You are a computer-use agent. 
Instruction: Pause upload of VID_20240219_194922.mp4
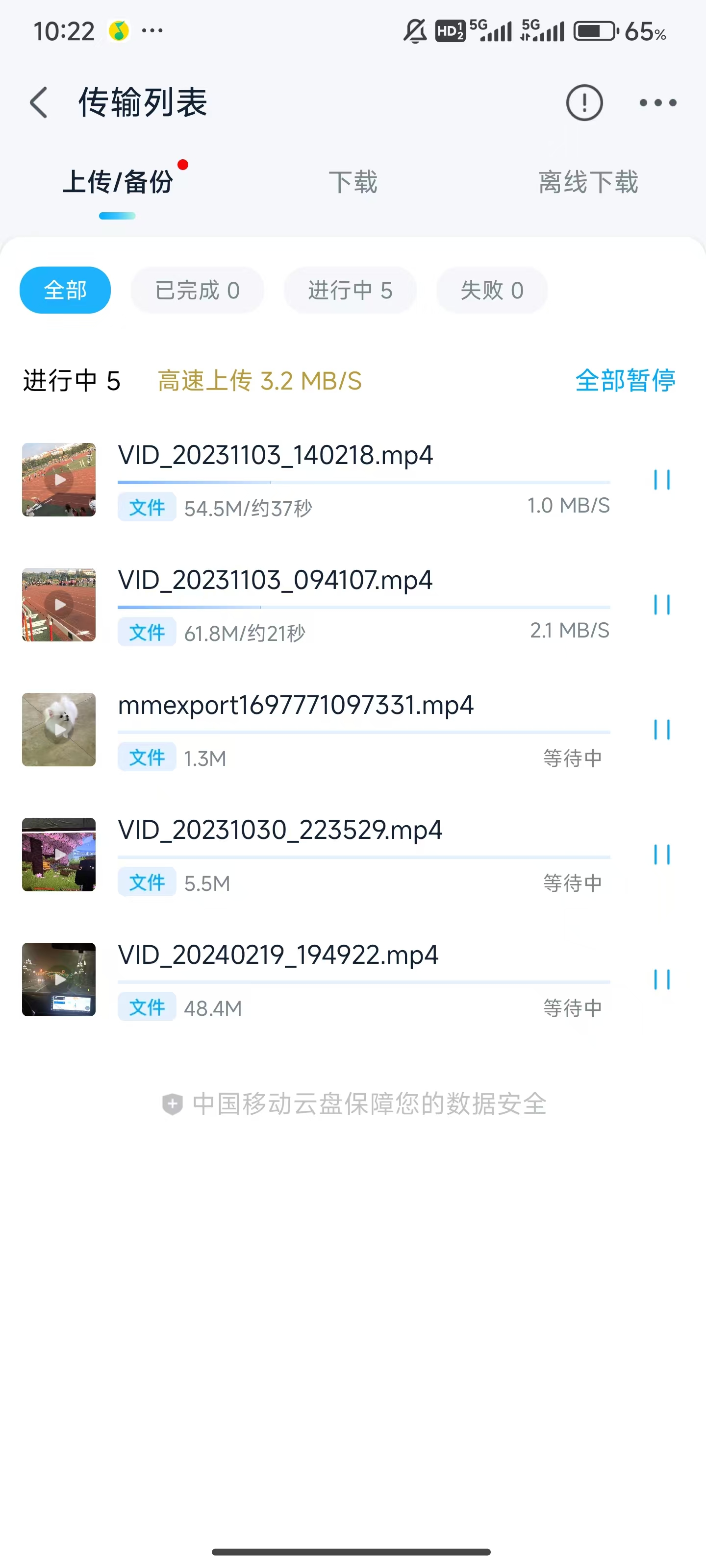[661, 980]
